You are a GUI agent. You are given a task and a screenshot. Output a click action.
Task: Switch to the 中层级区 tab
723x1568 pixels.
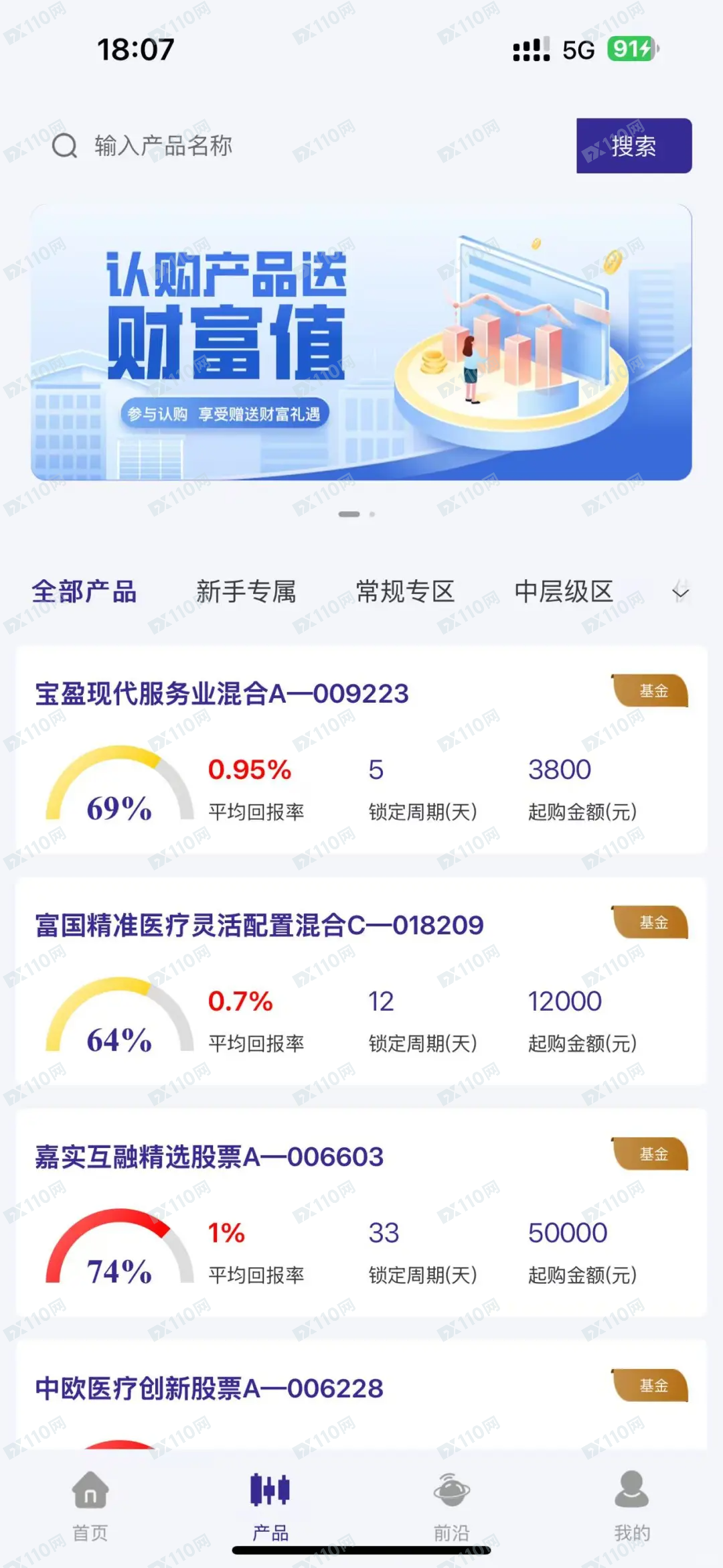564,592
